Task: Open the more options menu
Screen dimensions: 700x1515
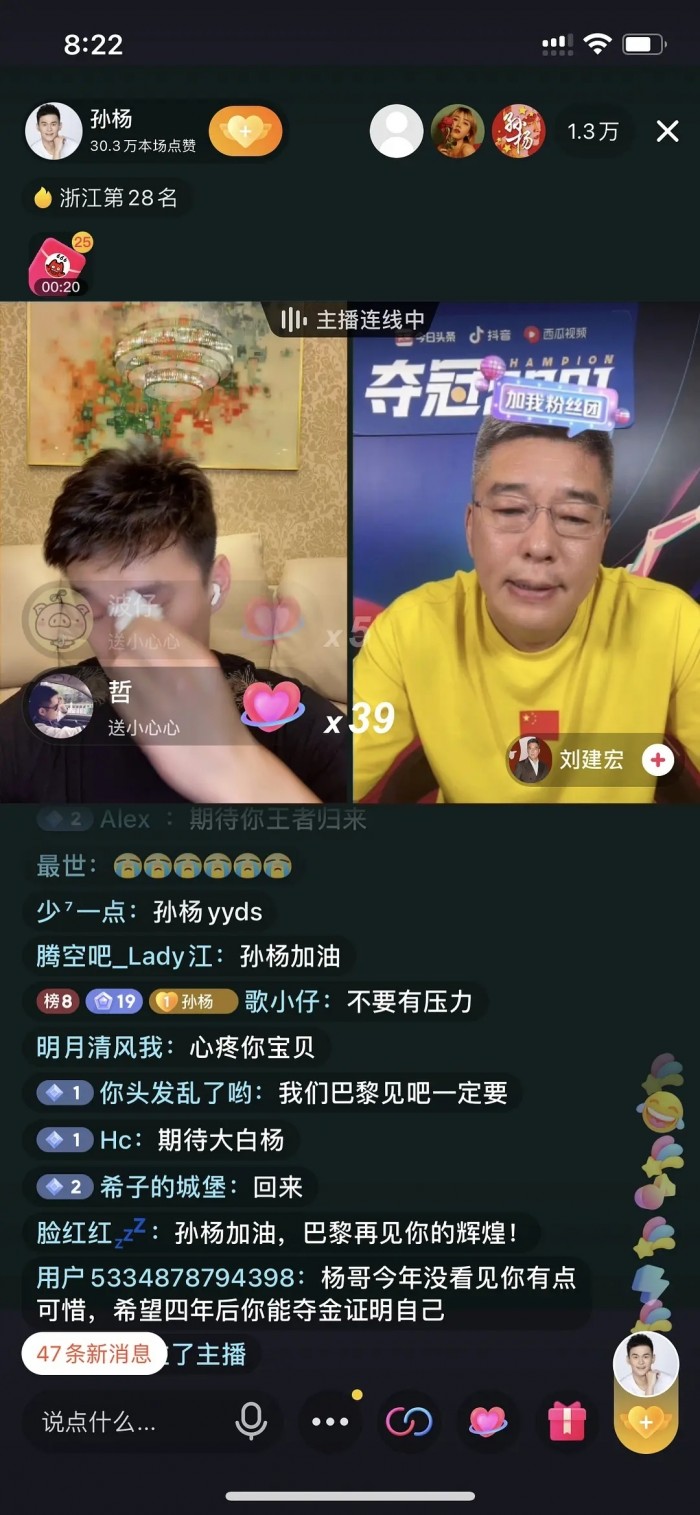Action: 330,1421
